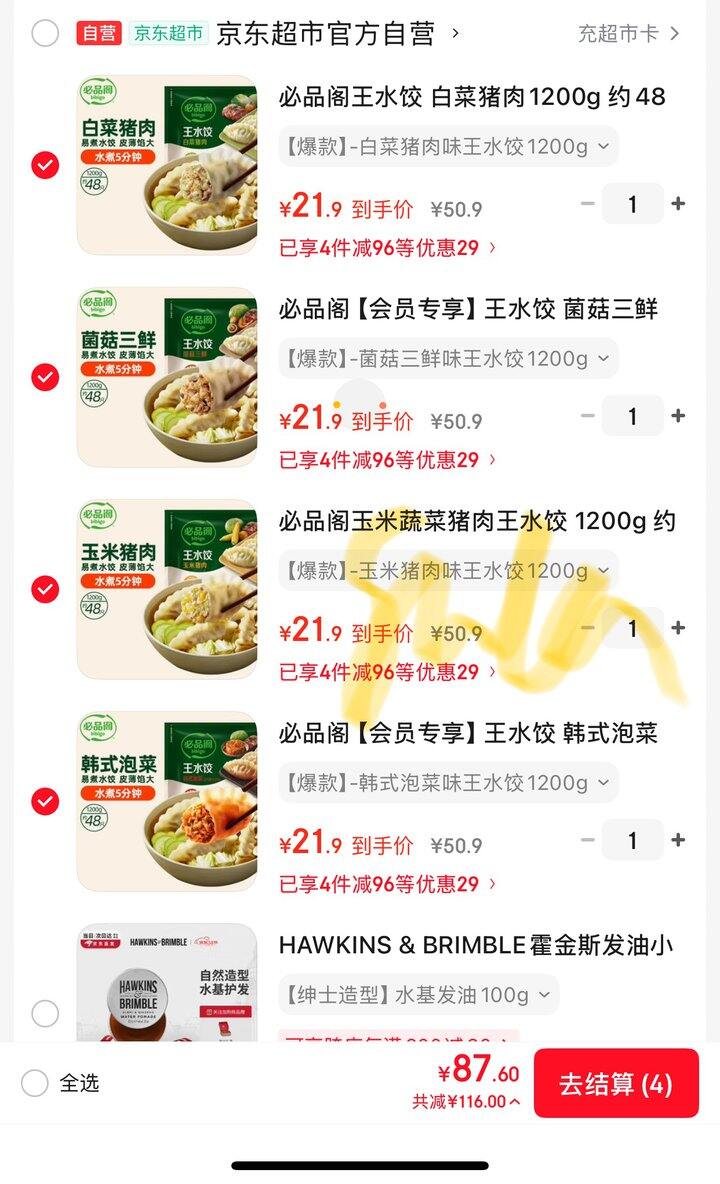This screenshot has height=1184, width=720.
Task: Increase quantity of 白菜猪肉 dumplings
Action: click(679, 204)
